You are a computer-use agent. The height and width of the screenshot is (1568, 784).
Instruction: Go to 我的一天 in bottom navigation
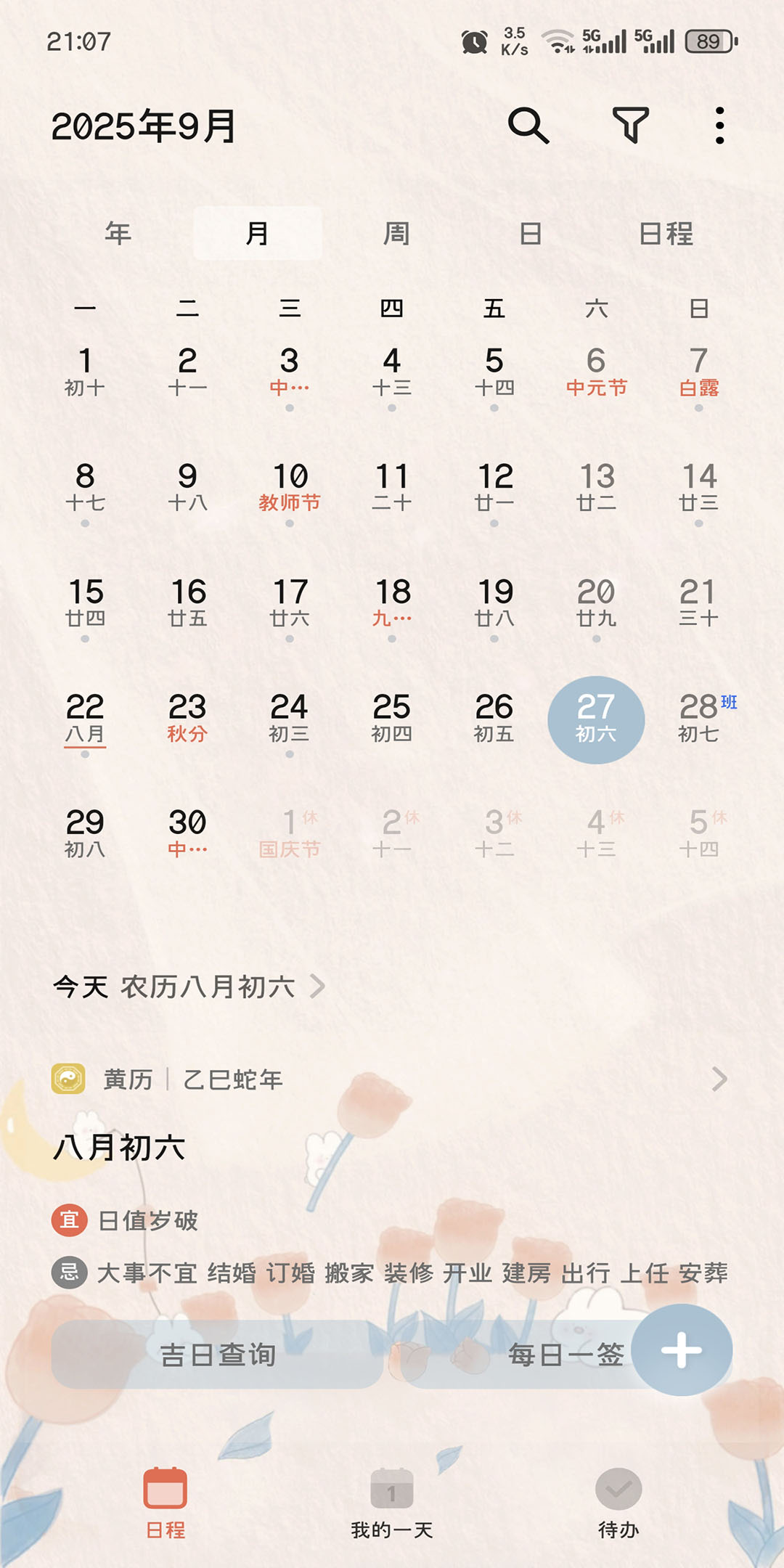392,1503
